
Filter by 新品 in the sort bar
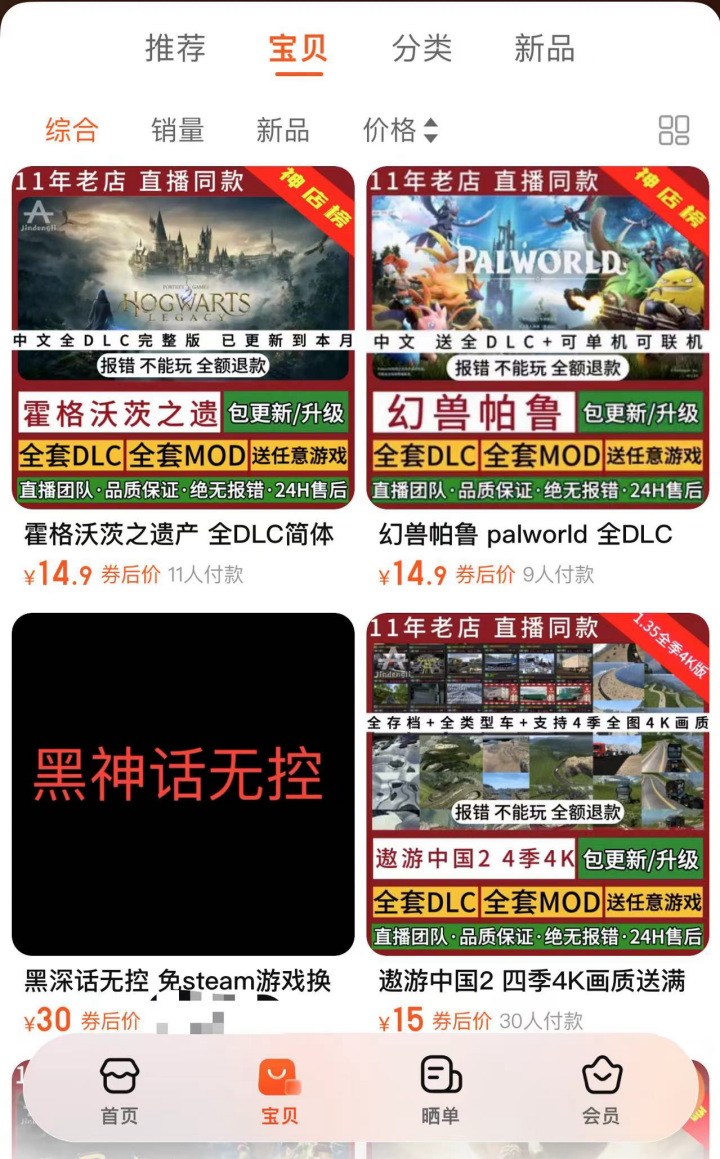283,130
